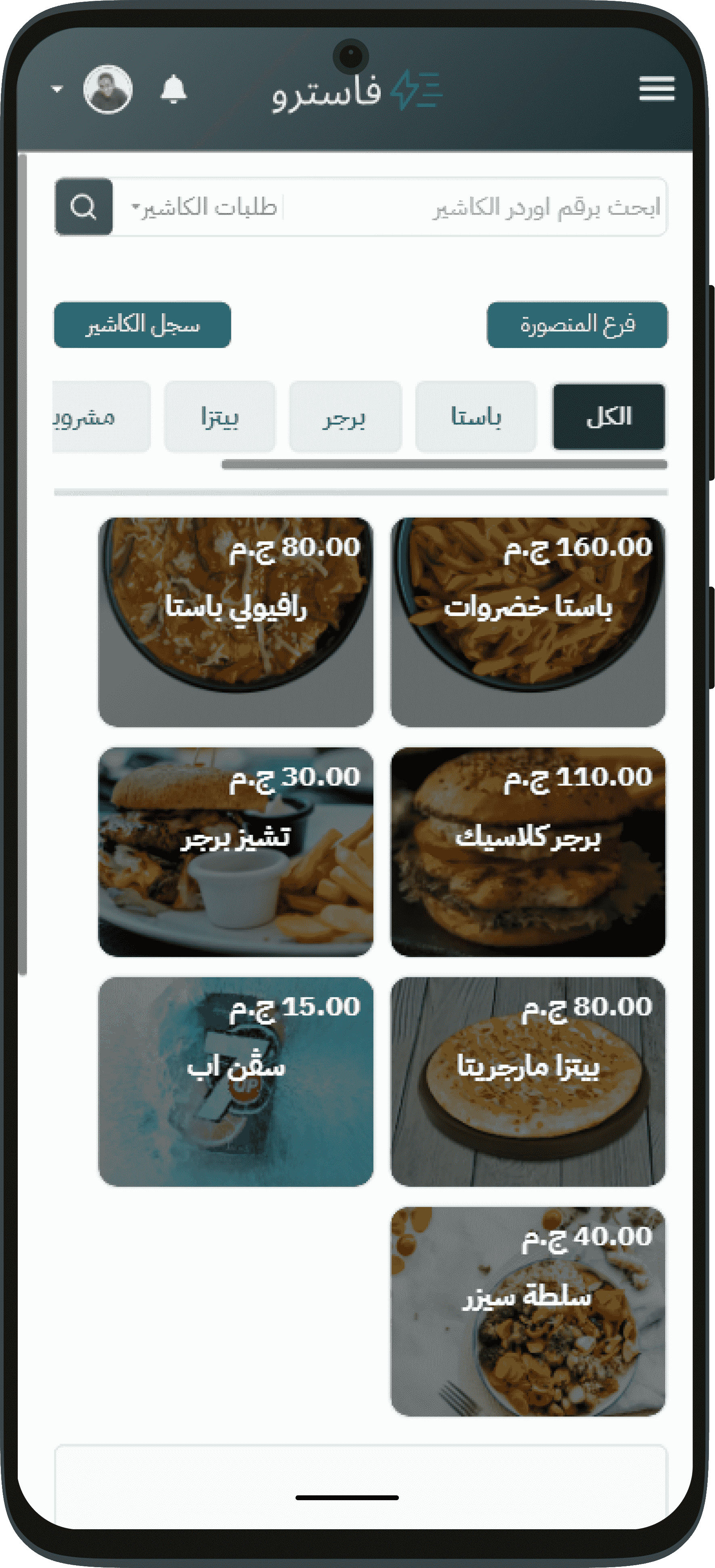
Task: Select the رافيولي باستا item card
Action: pos(235,621)
